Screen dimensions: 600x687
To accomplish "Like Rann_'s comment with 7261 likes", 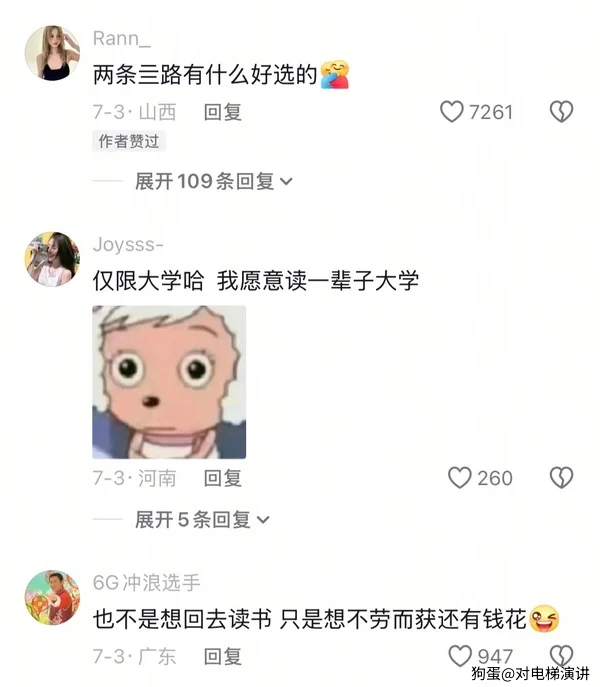I will [452, 112].
